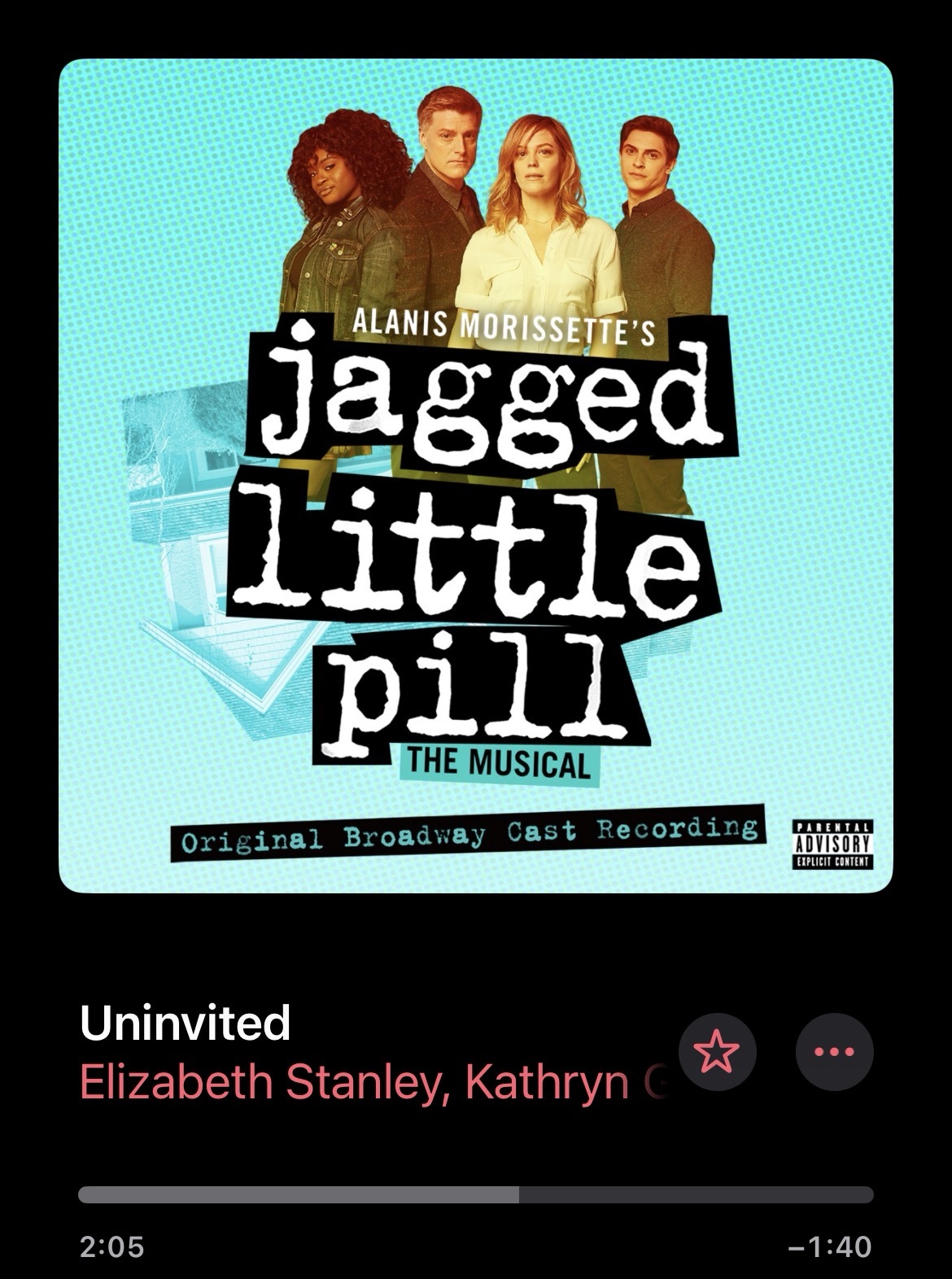Tap the playback progress bar

pos(475,1194)
